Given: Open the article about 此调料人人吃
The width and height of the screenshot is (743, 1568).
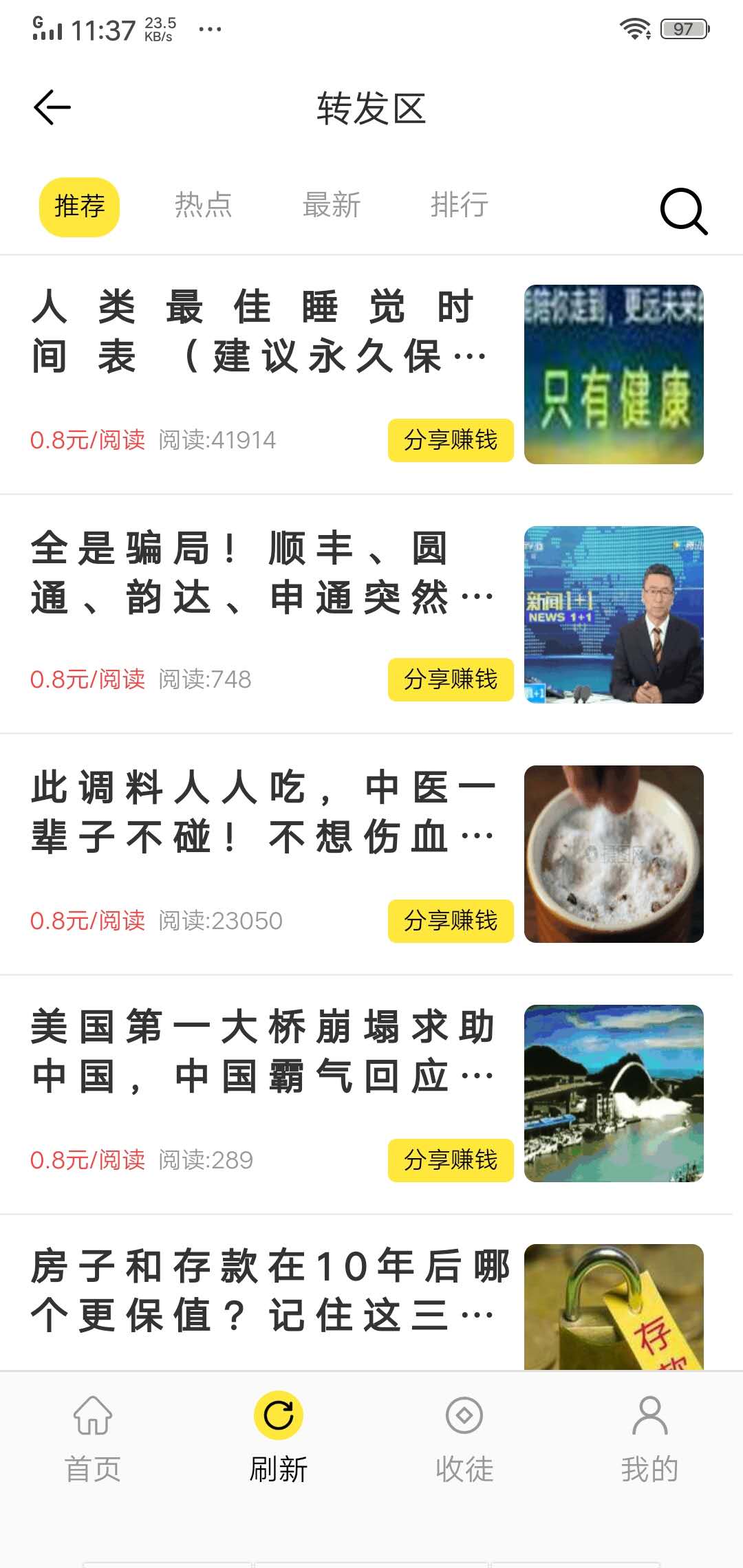Looking at the screenshot, I should pyautogui.click(x=261, y=814).
